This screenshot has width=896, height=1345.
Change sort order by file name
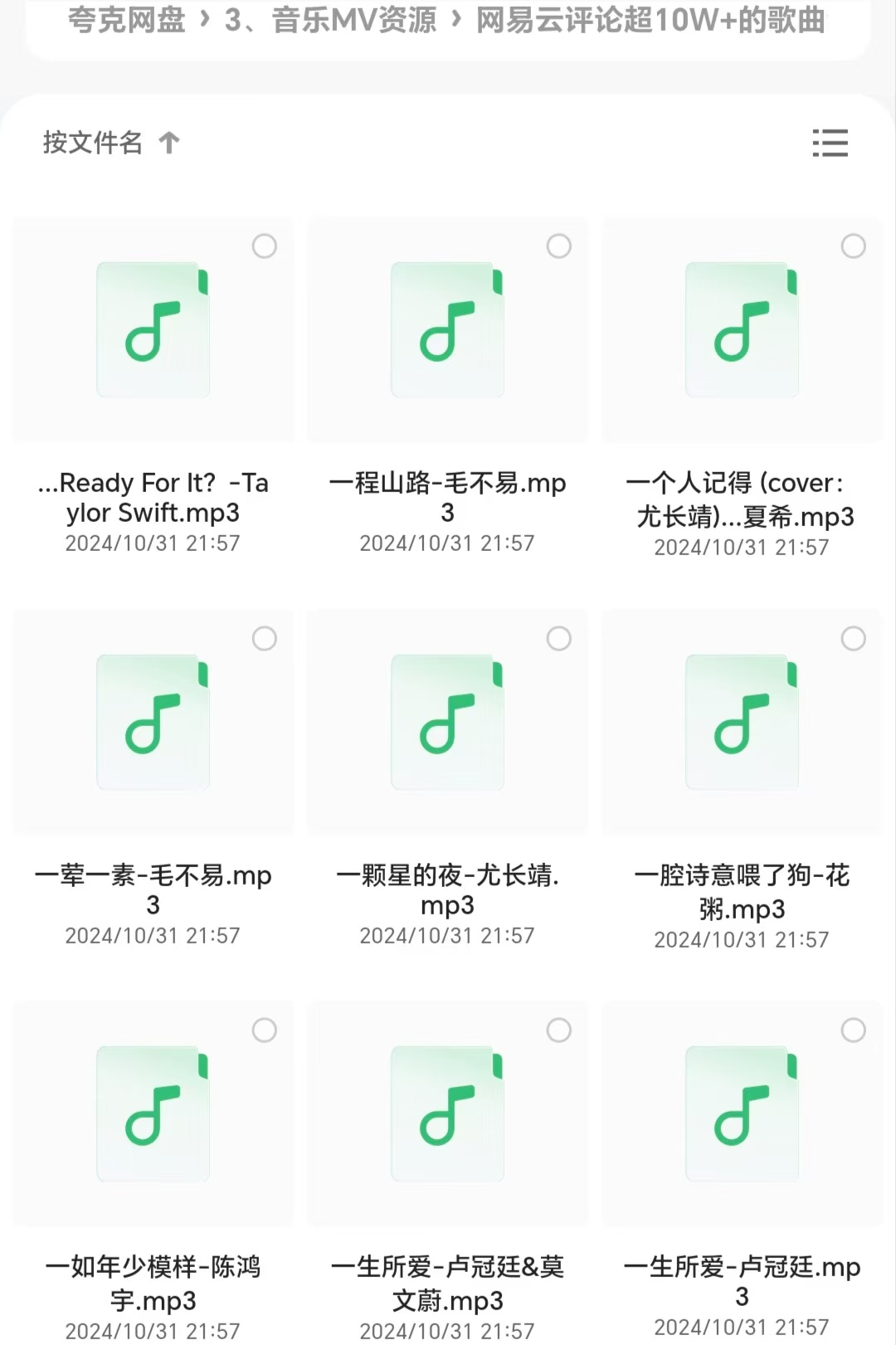[110, 143]
